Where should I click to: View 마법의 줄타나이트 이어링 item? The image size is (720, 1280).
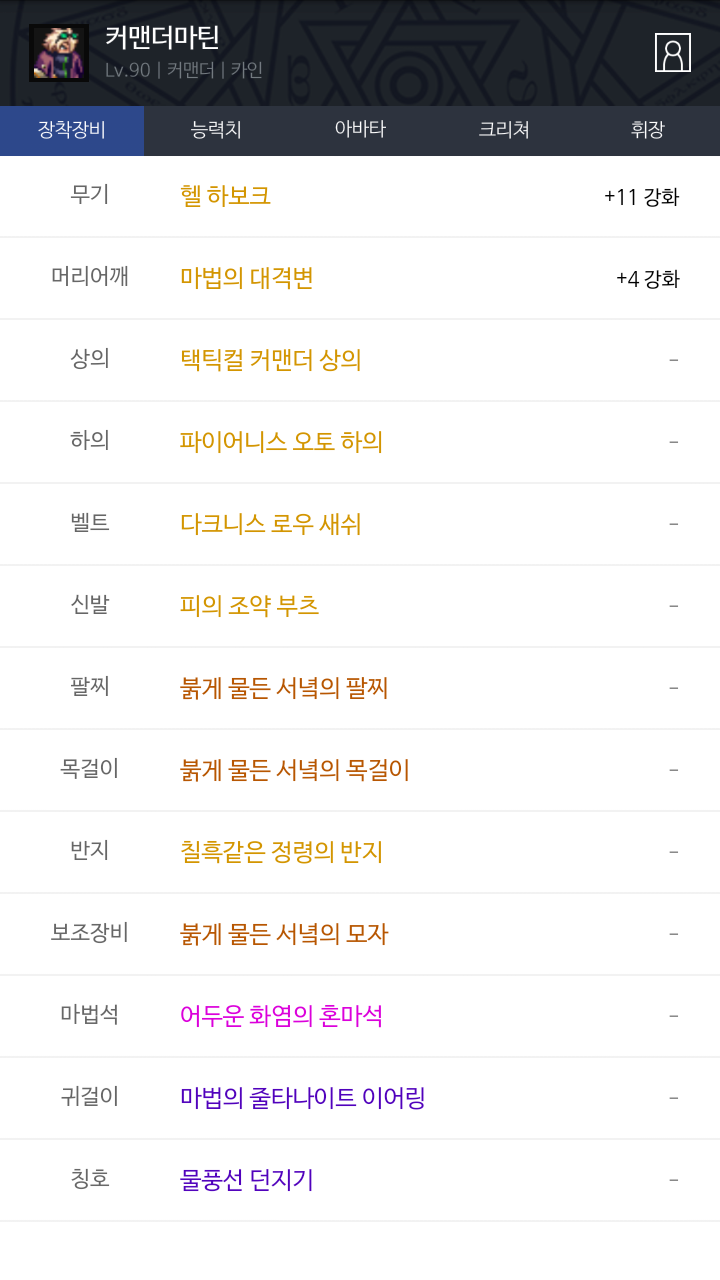pyautogui.click(x=302, y=1098)
